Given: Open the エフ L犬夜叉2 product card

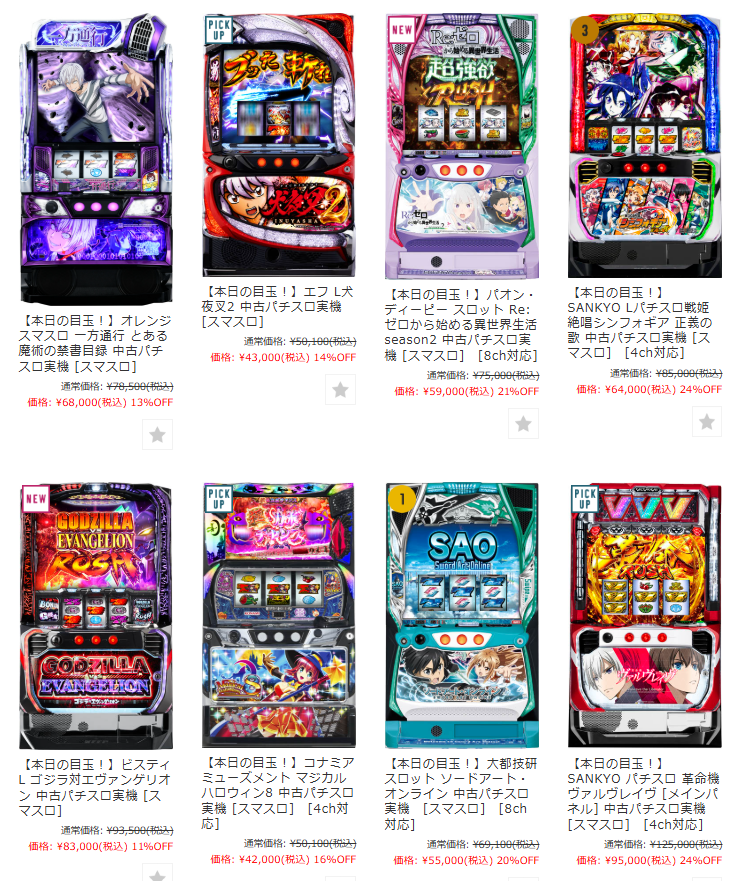Looking at the screenshot, I should pos(279,145).
